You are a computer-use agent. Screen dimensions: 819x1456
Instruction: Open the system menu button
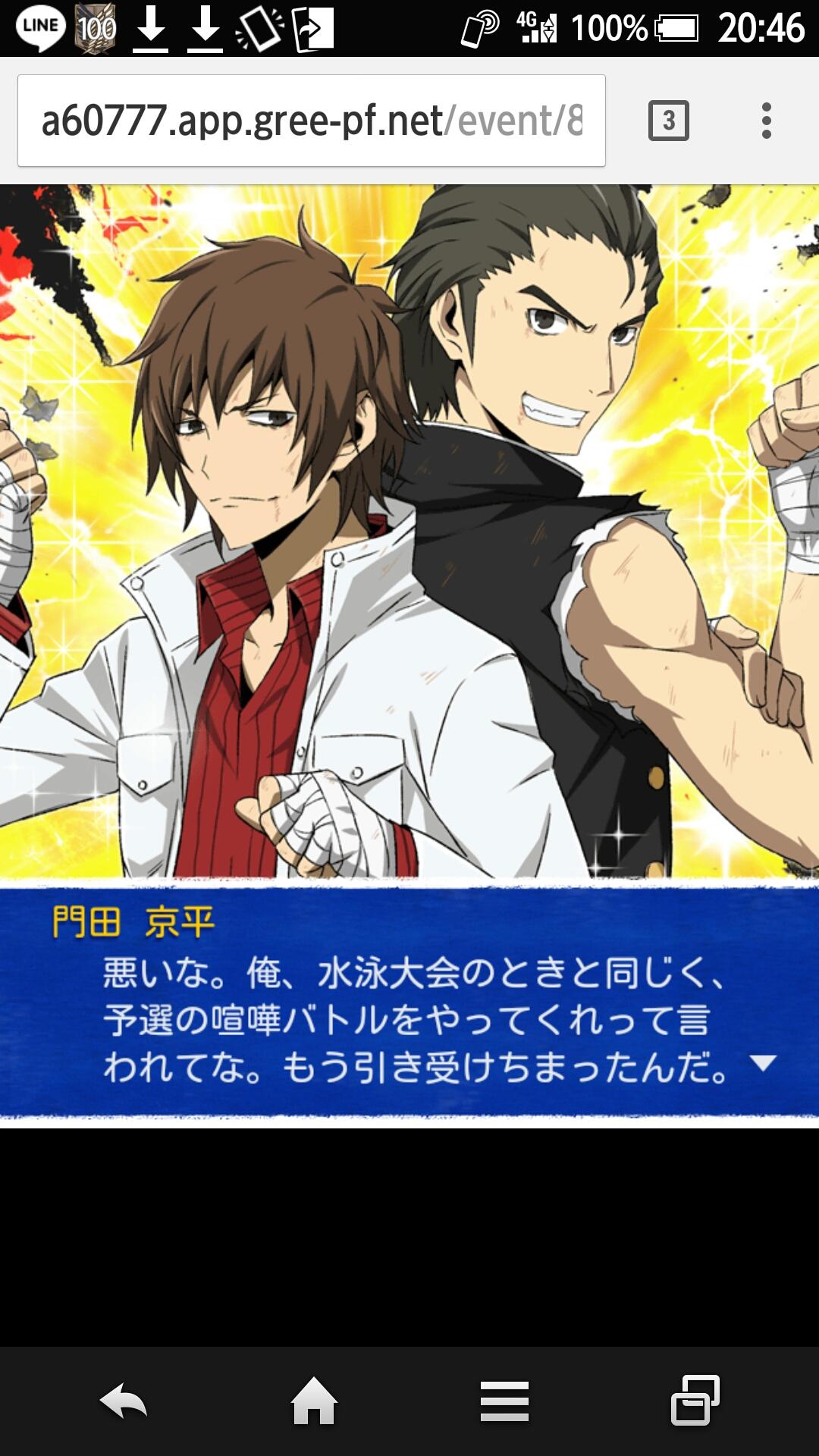504,1400
